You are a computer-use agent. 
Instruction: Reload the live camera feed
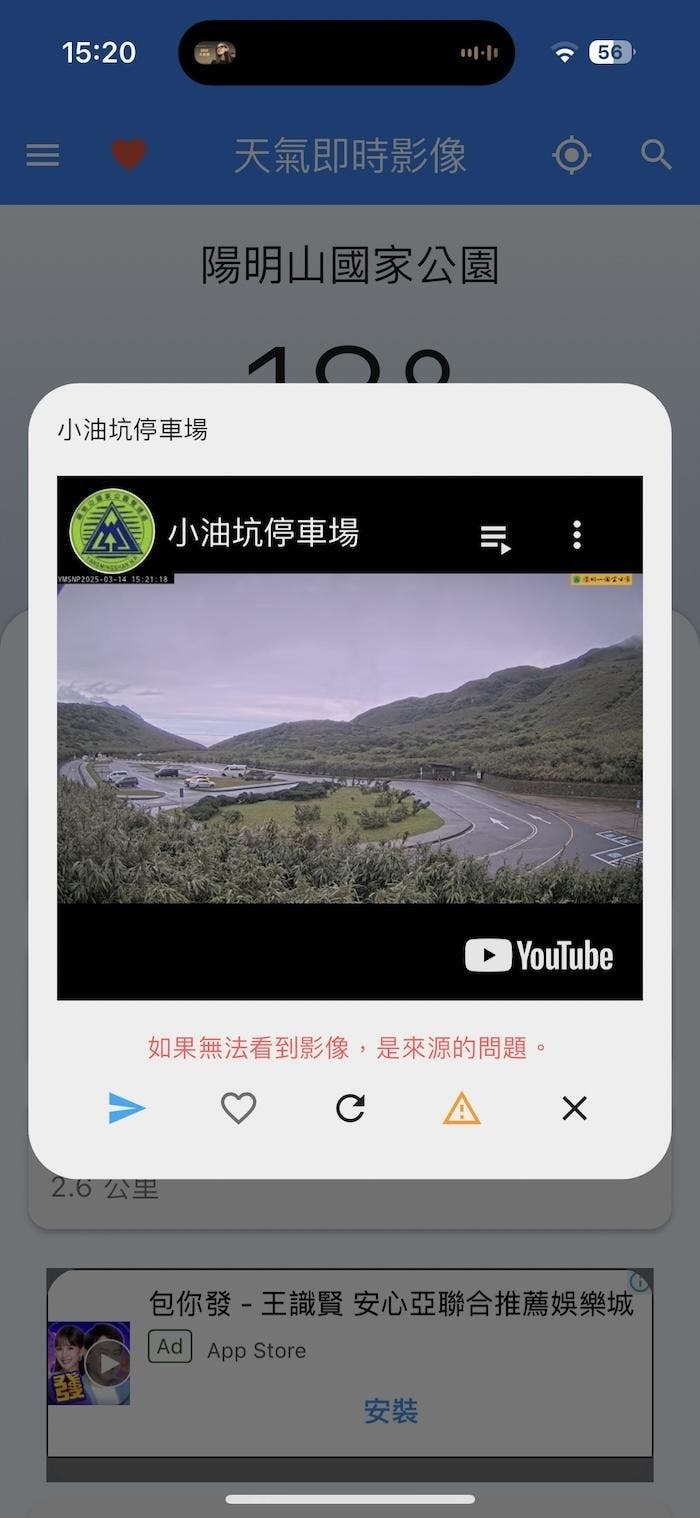(350, 1108)
